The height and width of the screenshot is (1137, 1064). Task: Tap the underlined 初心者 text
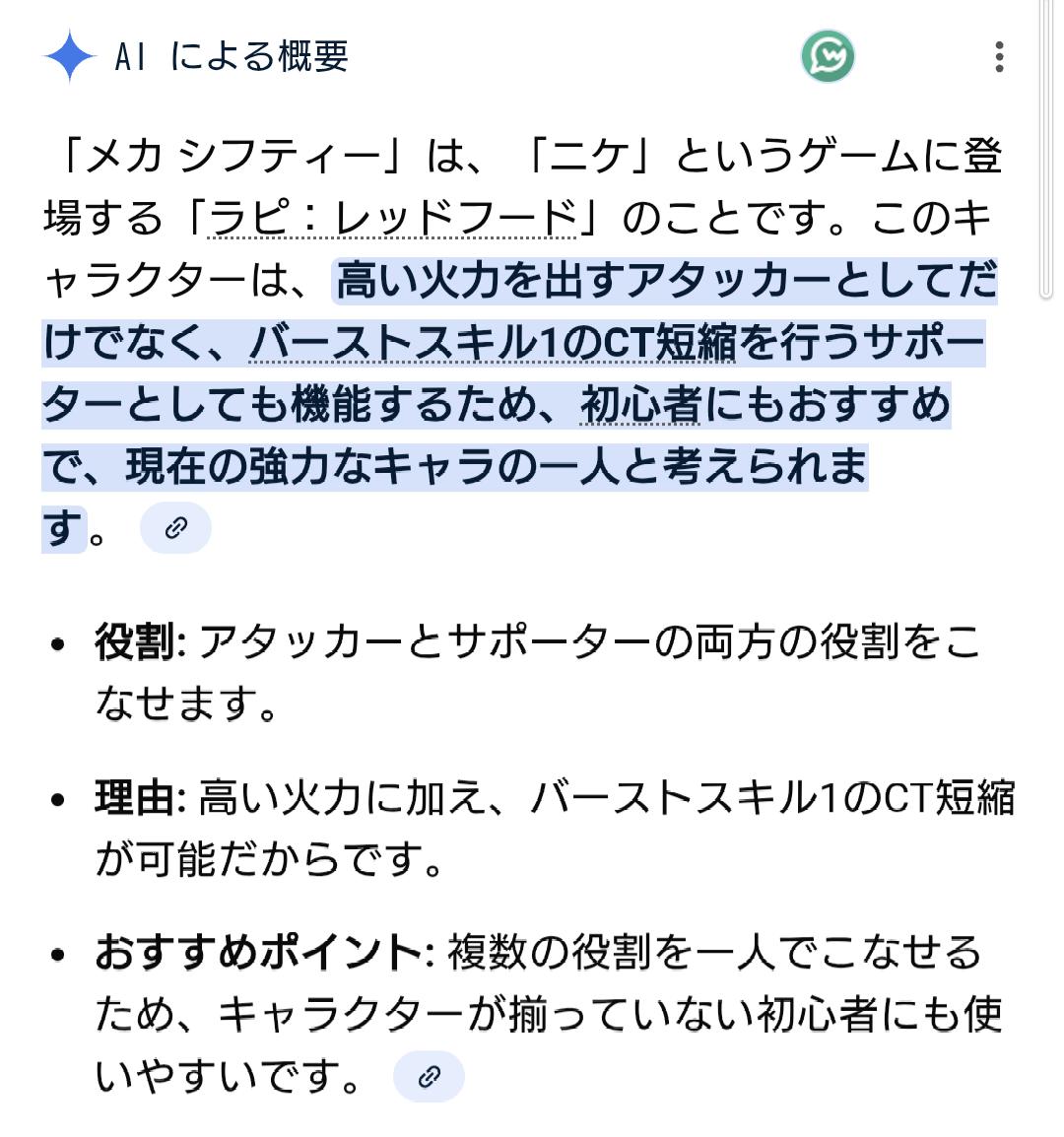(640, 404)
